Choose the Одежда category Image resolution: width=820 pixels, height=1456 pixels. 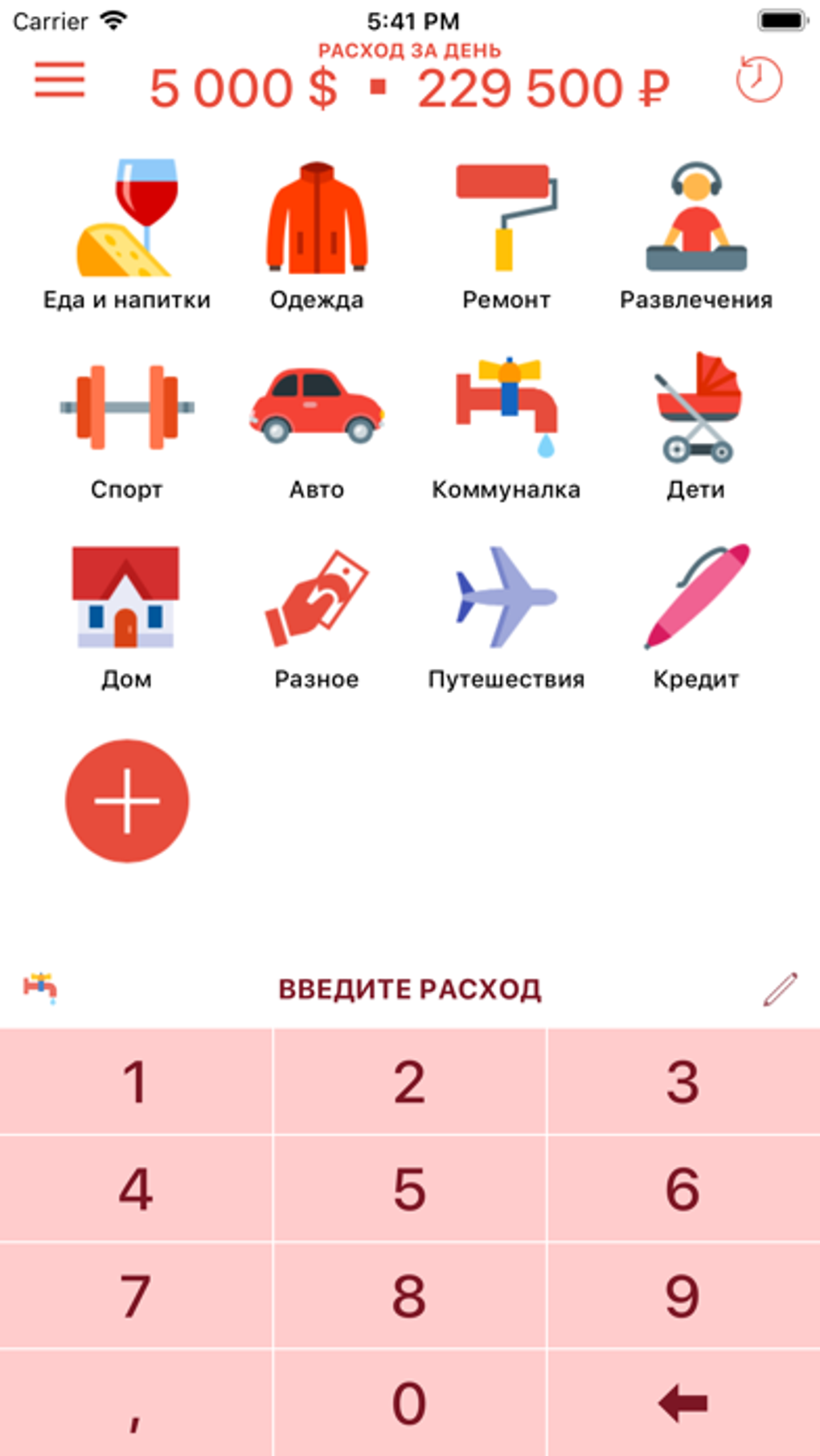317,233
